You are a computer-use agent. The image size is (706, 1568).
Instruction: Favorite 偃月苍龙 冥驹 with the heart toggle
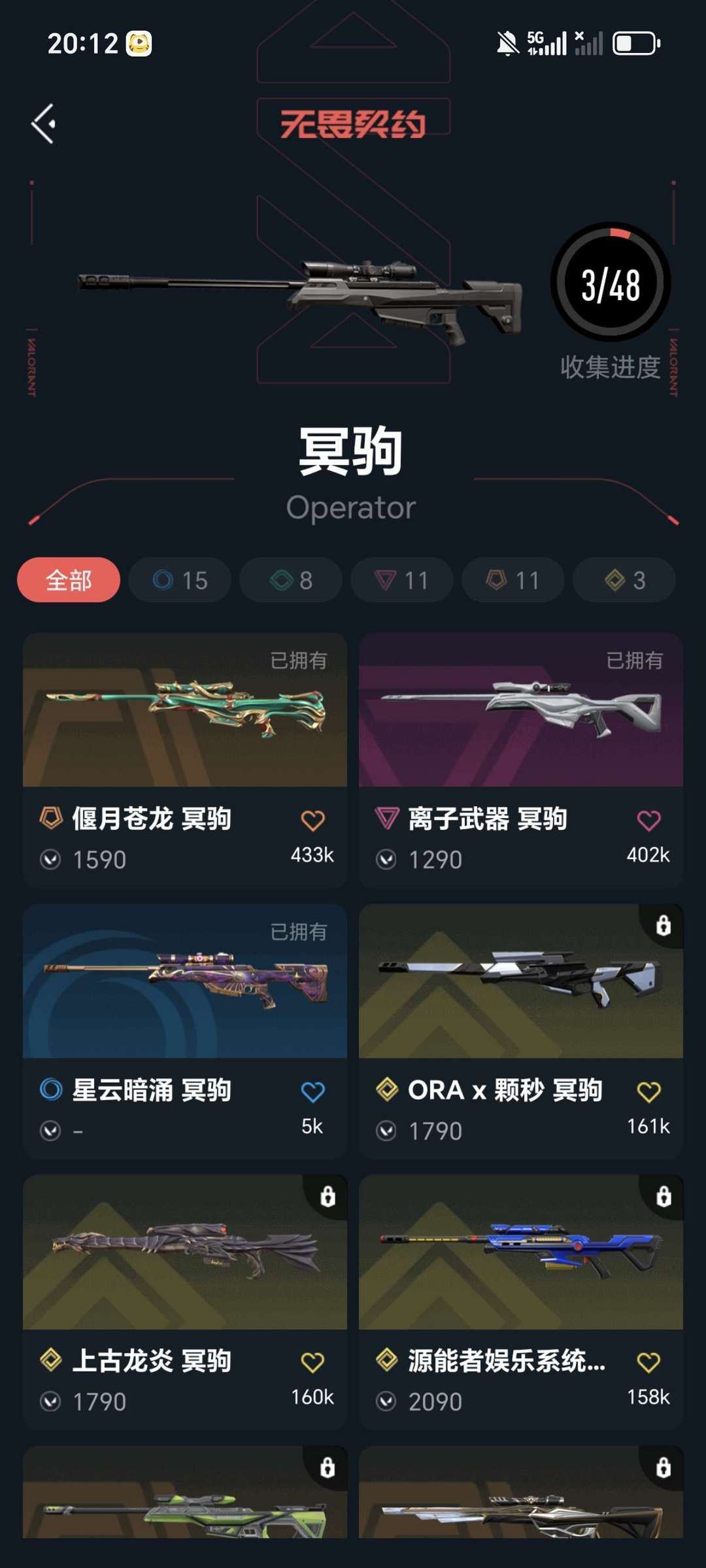(x=315, y=819)
